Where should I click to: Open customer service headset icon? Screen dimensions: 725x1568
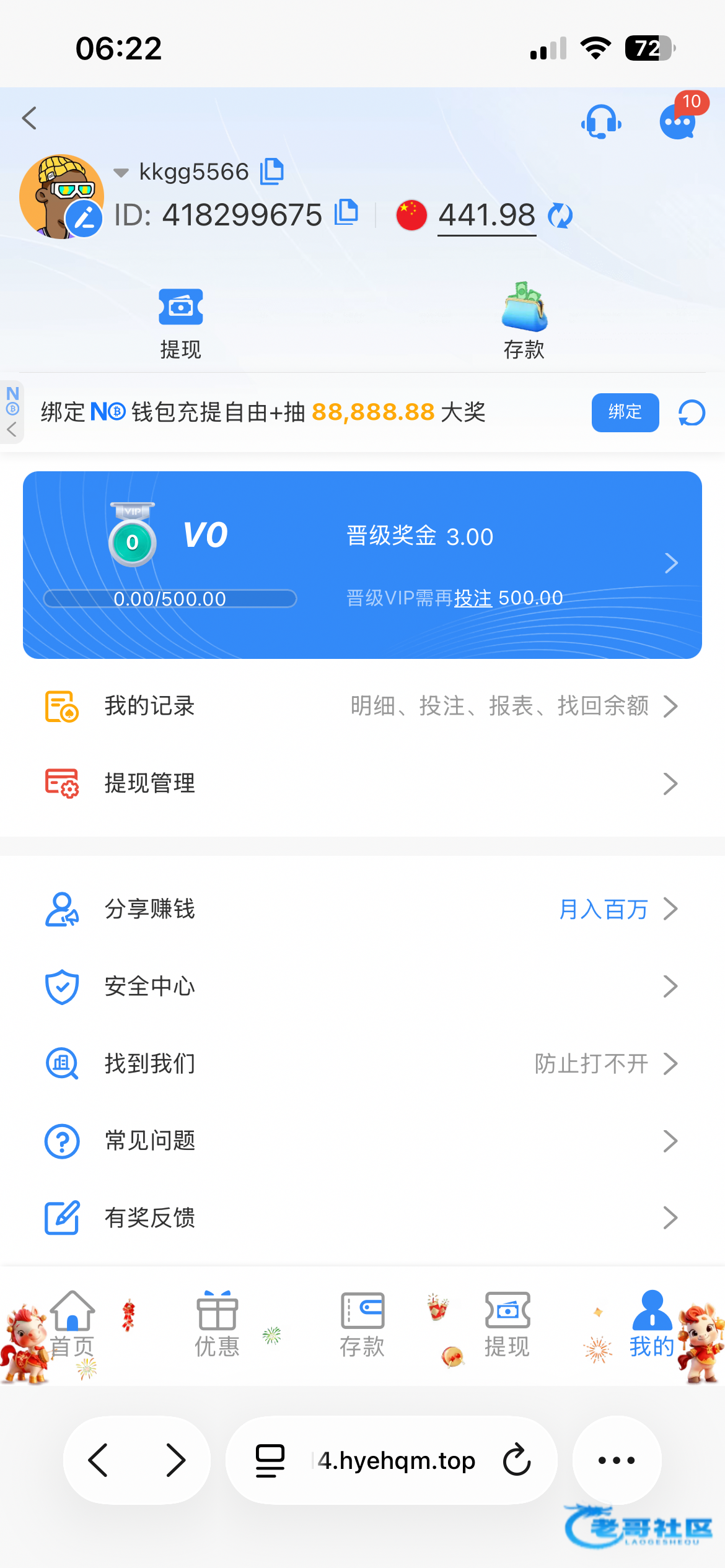tap(600, 121)
